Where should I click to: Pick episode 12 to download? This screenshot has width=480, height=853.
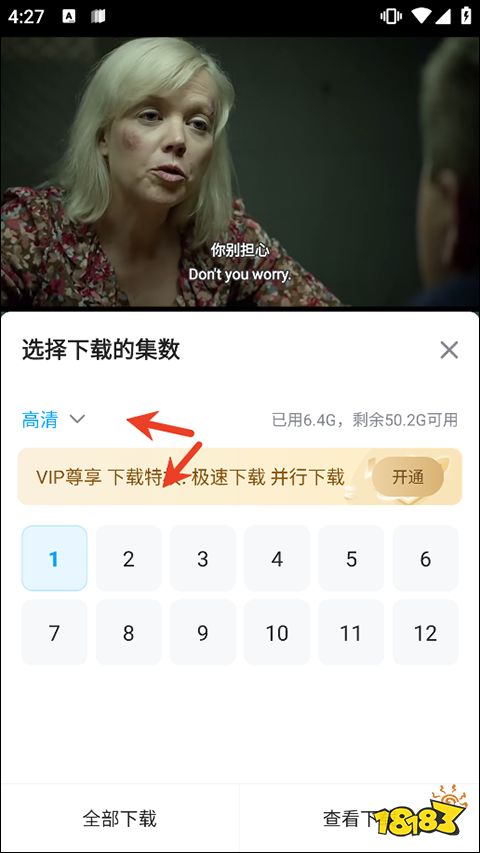[x=426, y=633]
